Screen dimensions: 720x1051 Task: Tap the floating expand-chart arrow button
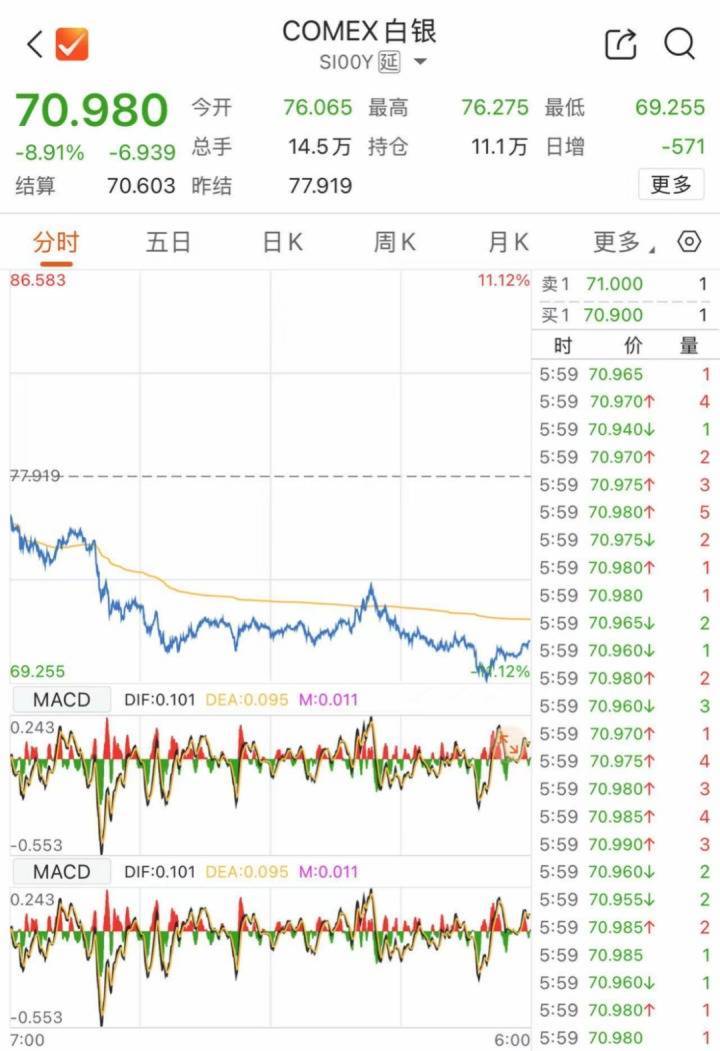point(508,744)
